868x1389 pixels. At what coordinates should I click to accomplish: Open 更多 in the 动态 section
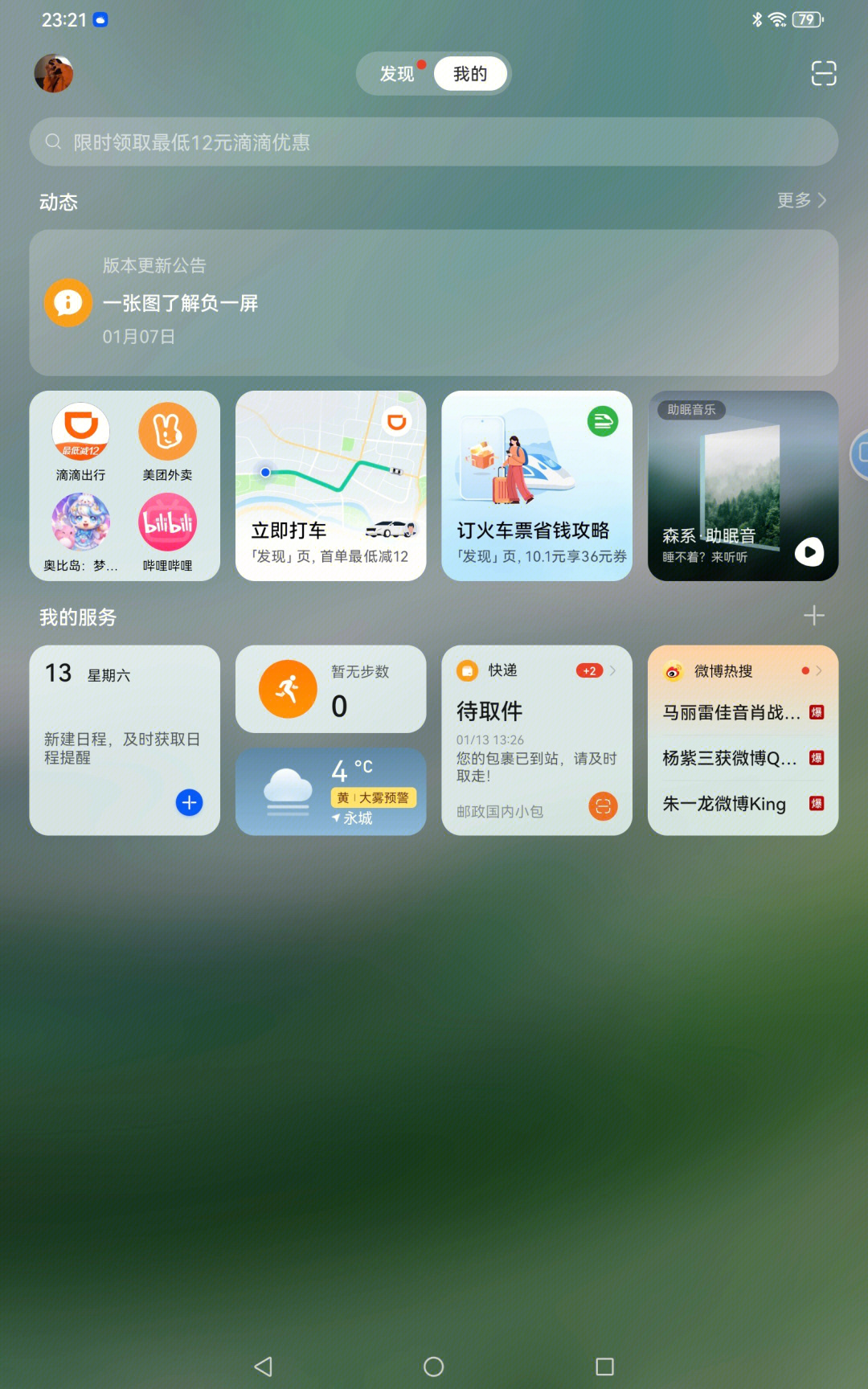pyautogui.click(x=800, y=200)
